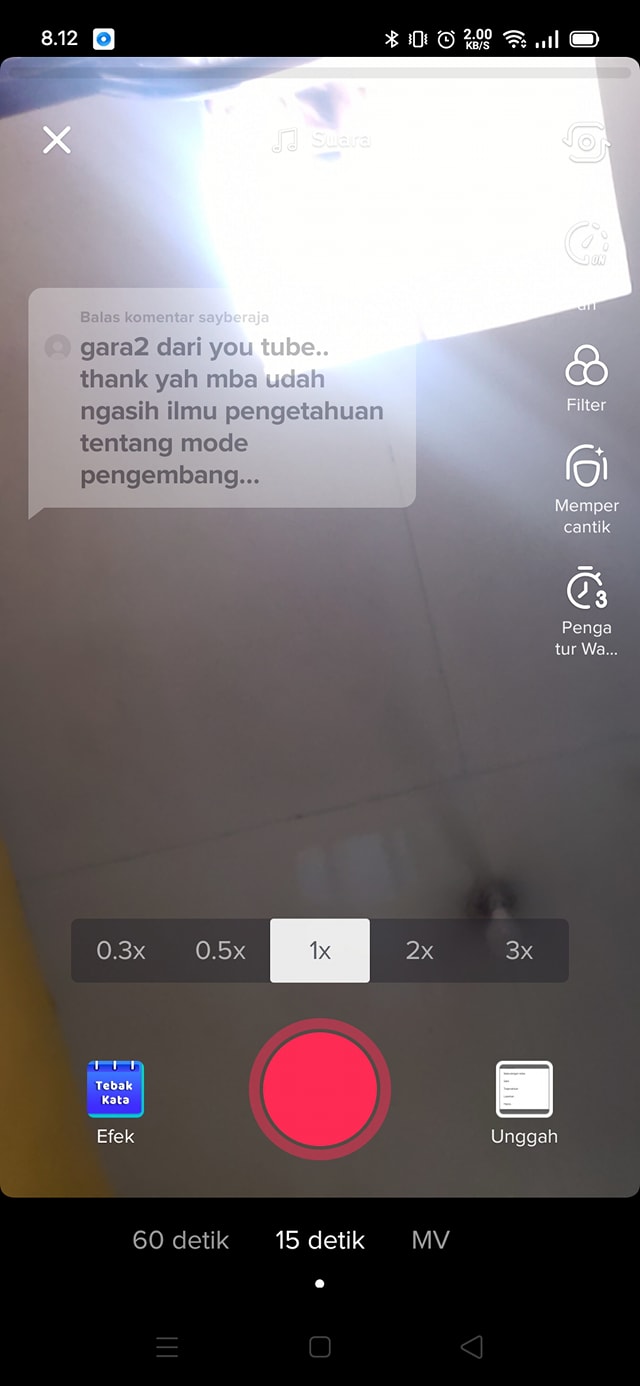Switch to 15 detik mode

[x=320, y=1241]
